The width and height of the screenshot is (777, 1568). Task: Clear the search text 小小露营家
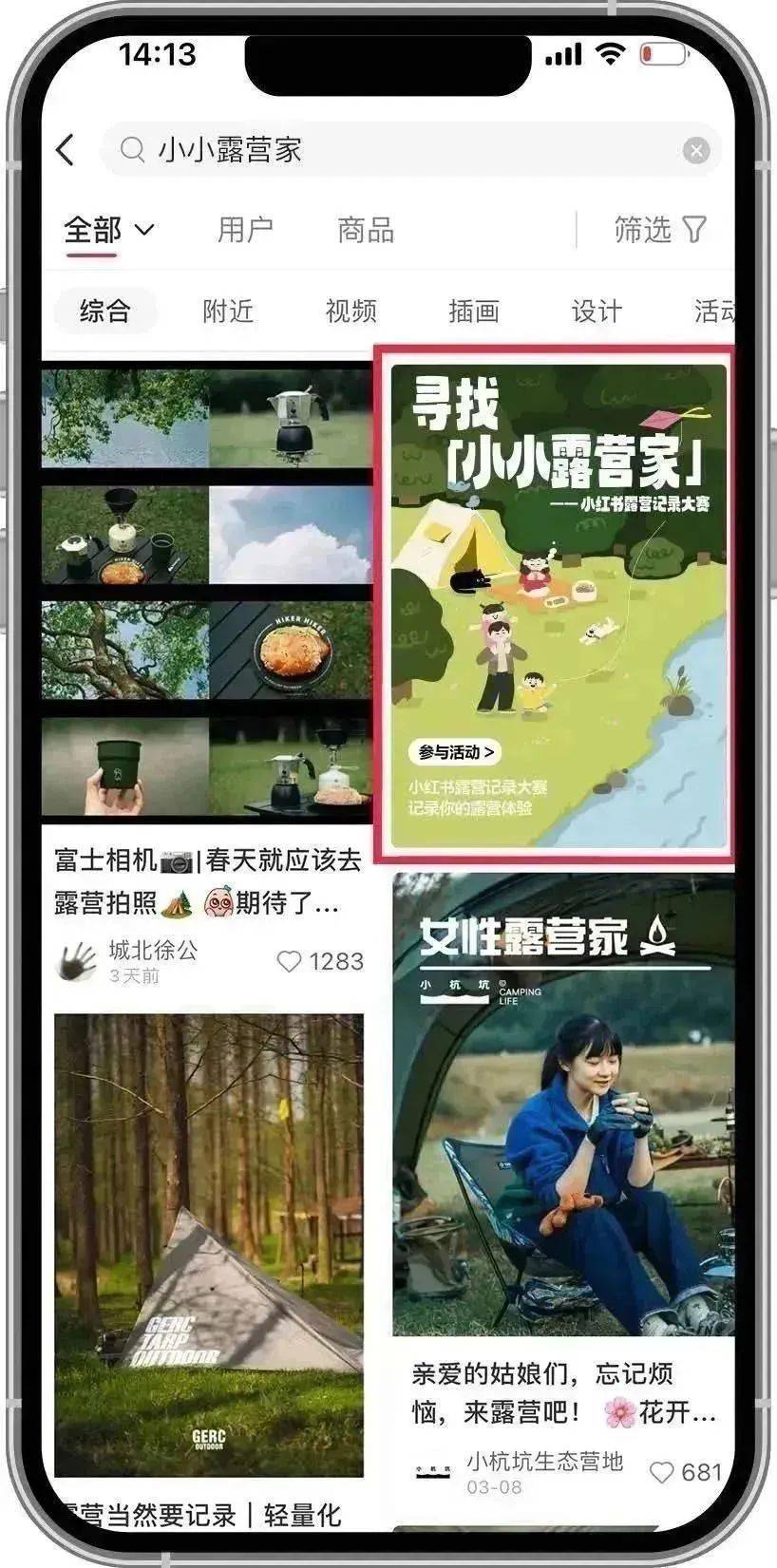point(696,150)
